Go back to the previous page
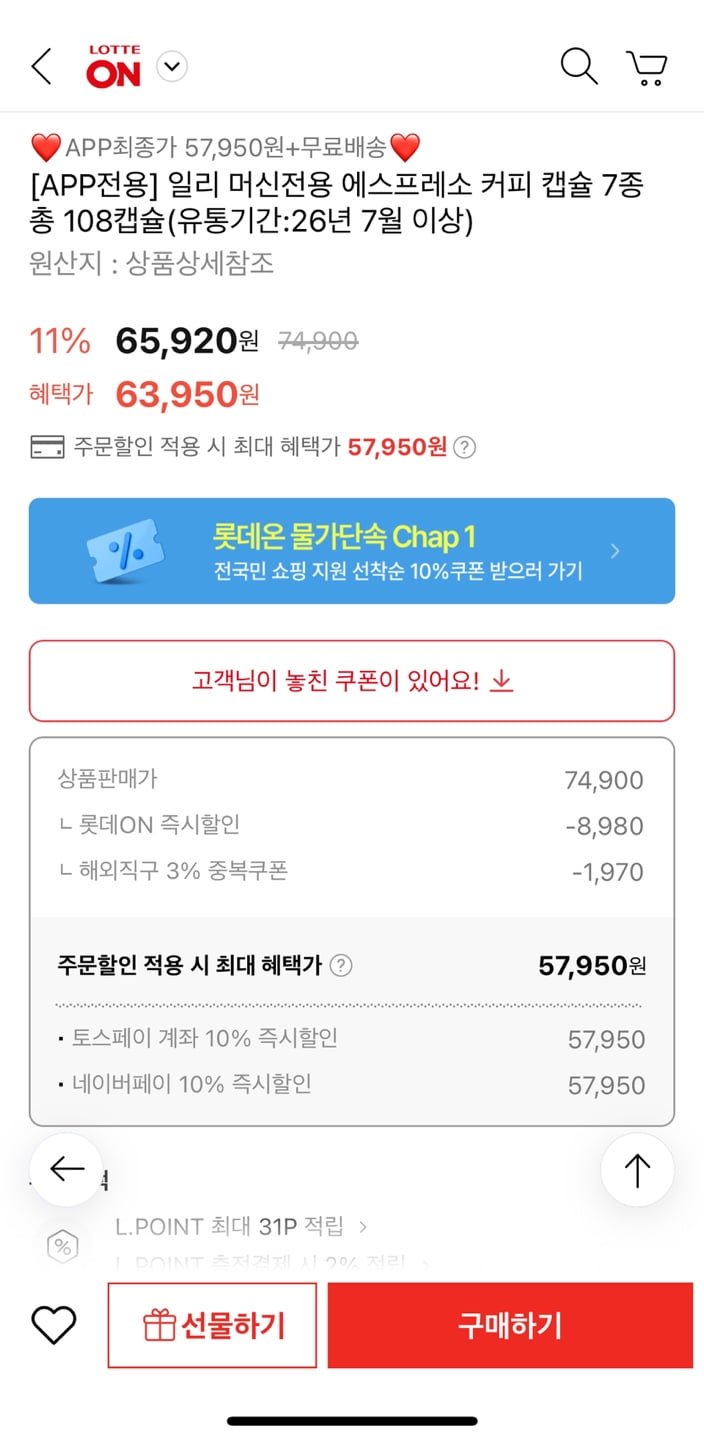704x1440 pixels. [x=41, y=67]
